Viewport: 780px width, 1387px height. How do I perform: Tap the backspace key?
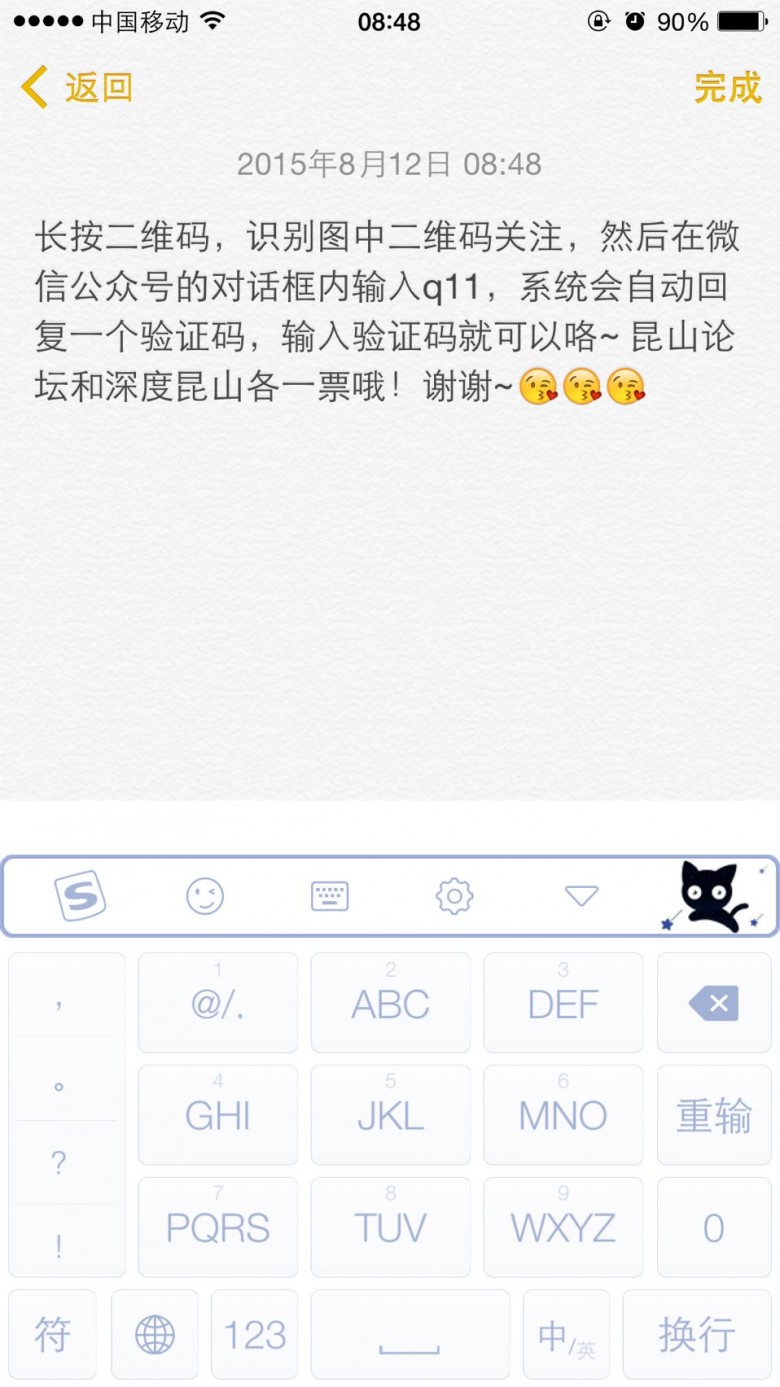pos(714,1003)
